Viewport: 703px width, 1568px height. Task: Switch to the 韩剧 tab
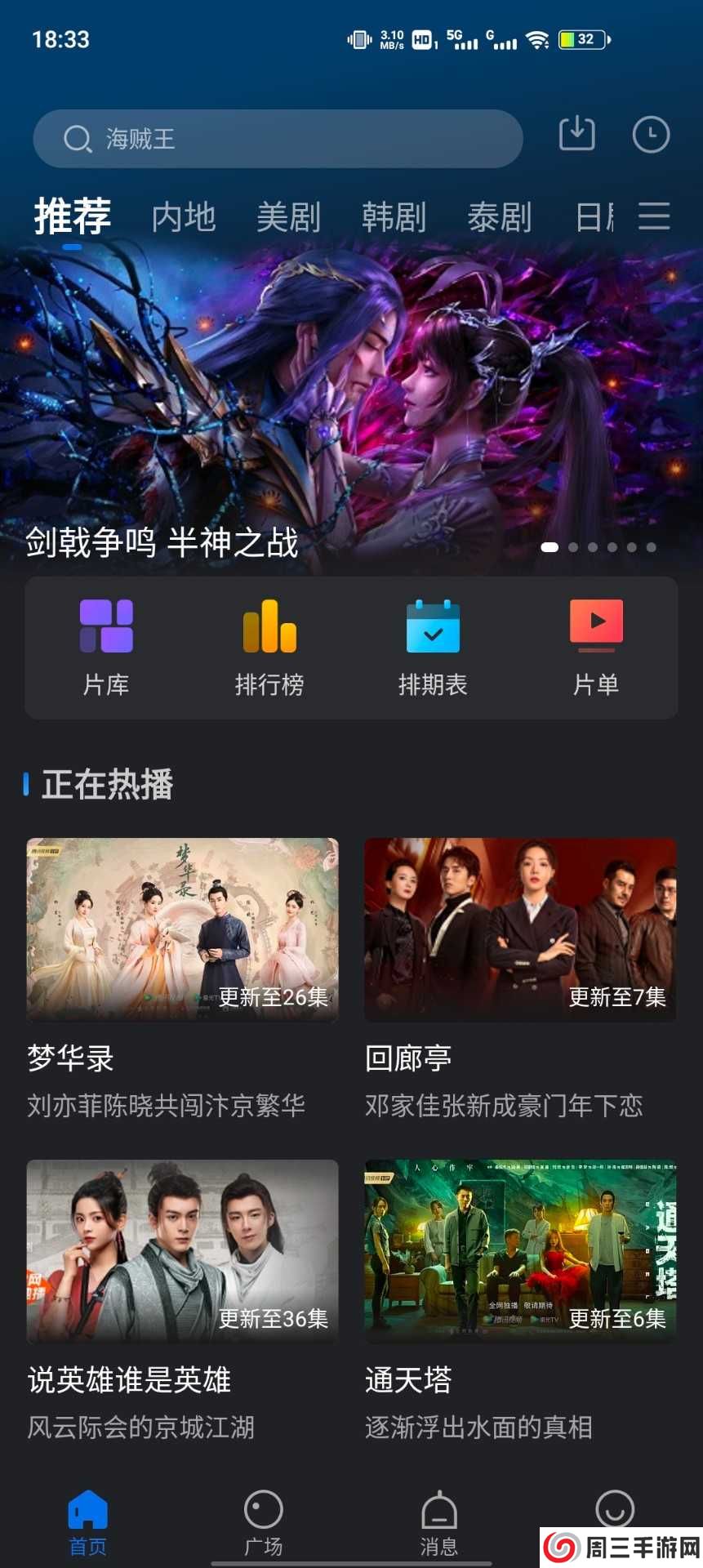(x=394, y=216)
